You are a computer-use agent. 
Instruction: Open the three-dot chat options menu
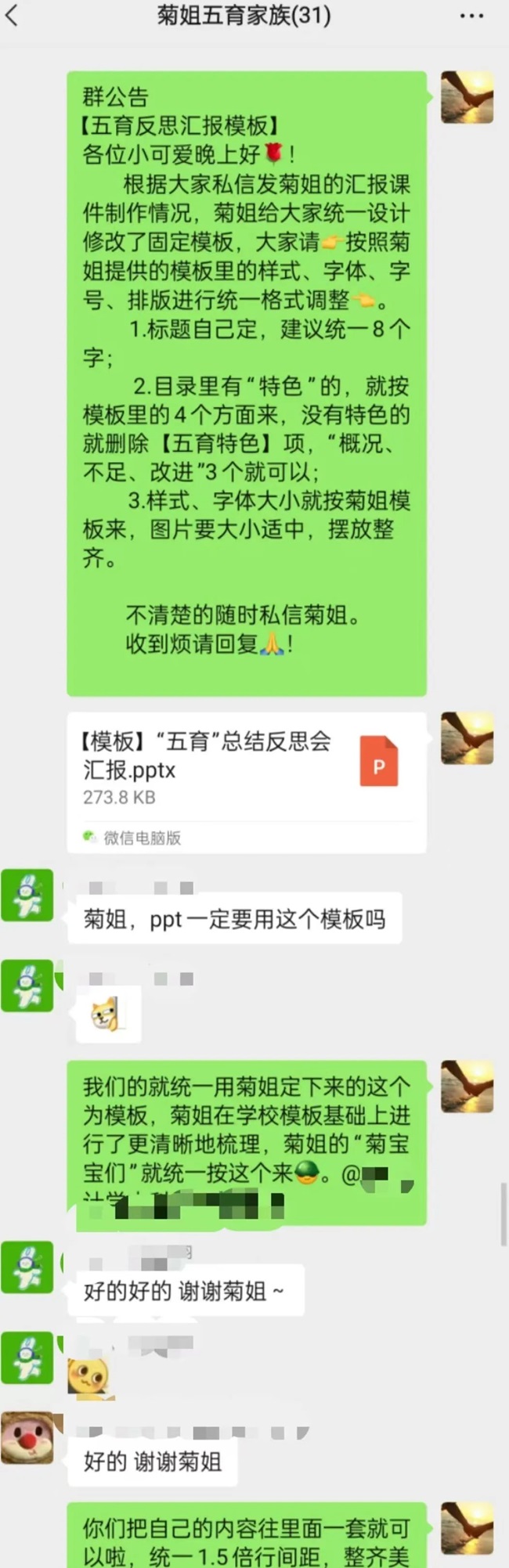pos(471,16)
